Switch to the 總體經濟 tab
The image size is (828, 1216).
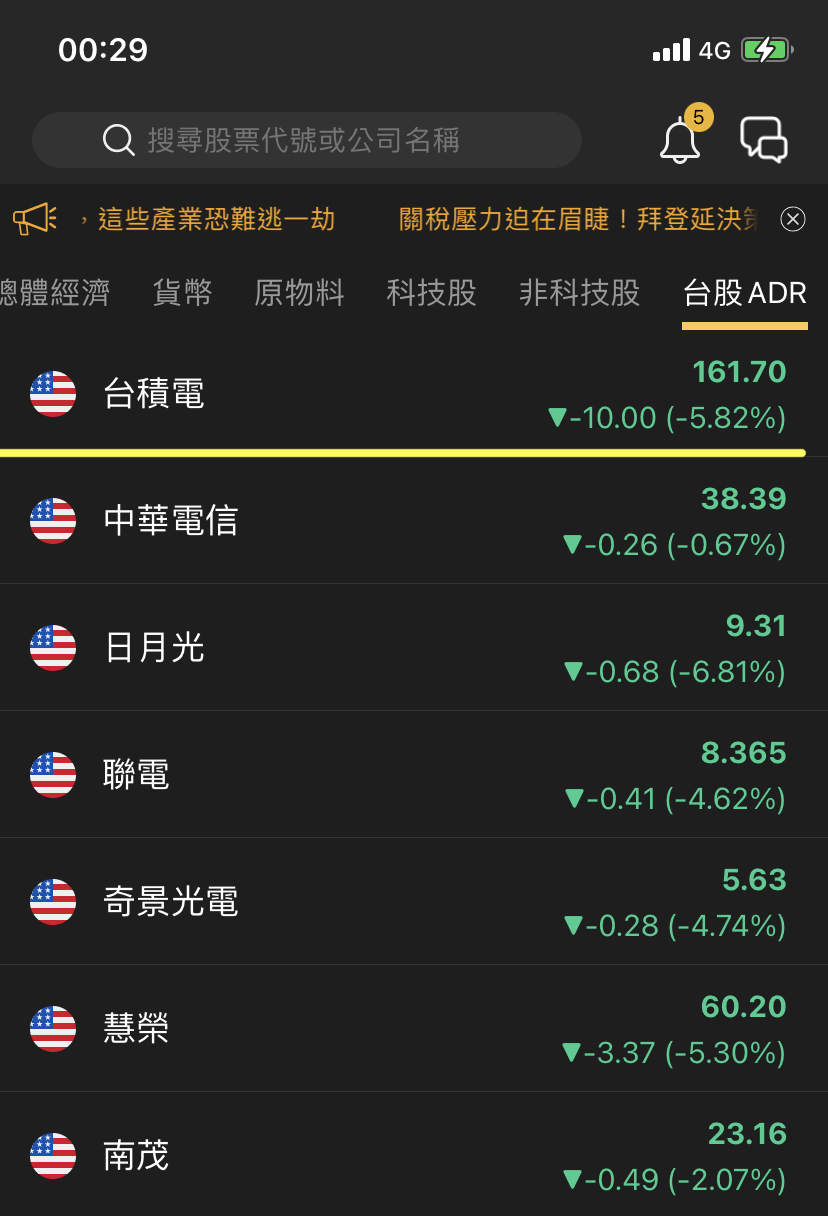point(55,293)
